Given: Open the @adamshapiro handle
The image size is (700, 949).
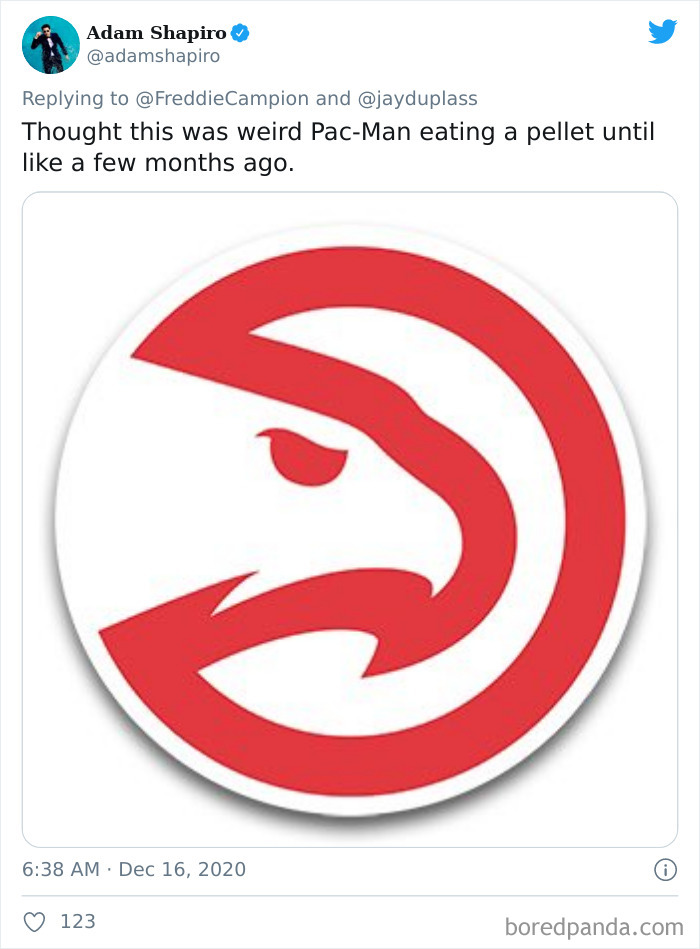Looking at the screenshot, I should [154, 57].
